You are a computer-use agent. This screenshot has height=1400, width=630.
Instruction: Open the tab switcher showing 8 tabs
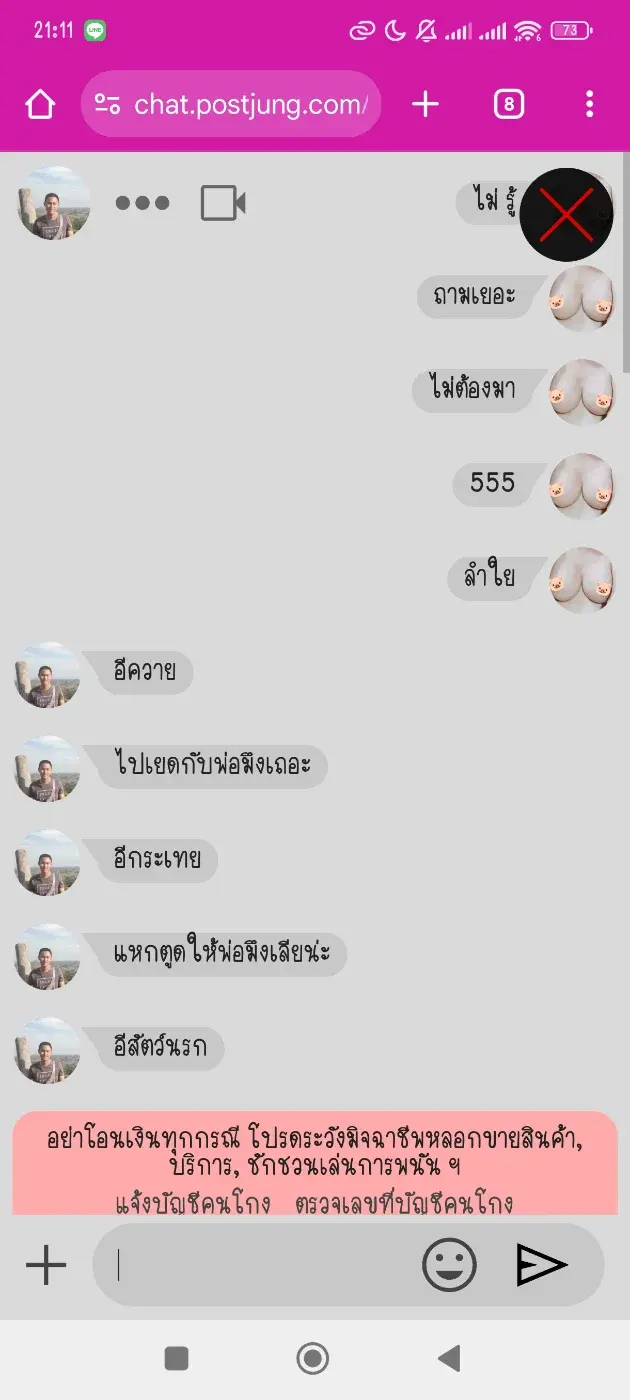tap(509, 104)
